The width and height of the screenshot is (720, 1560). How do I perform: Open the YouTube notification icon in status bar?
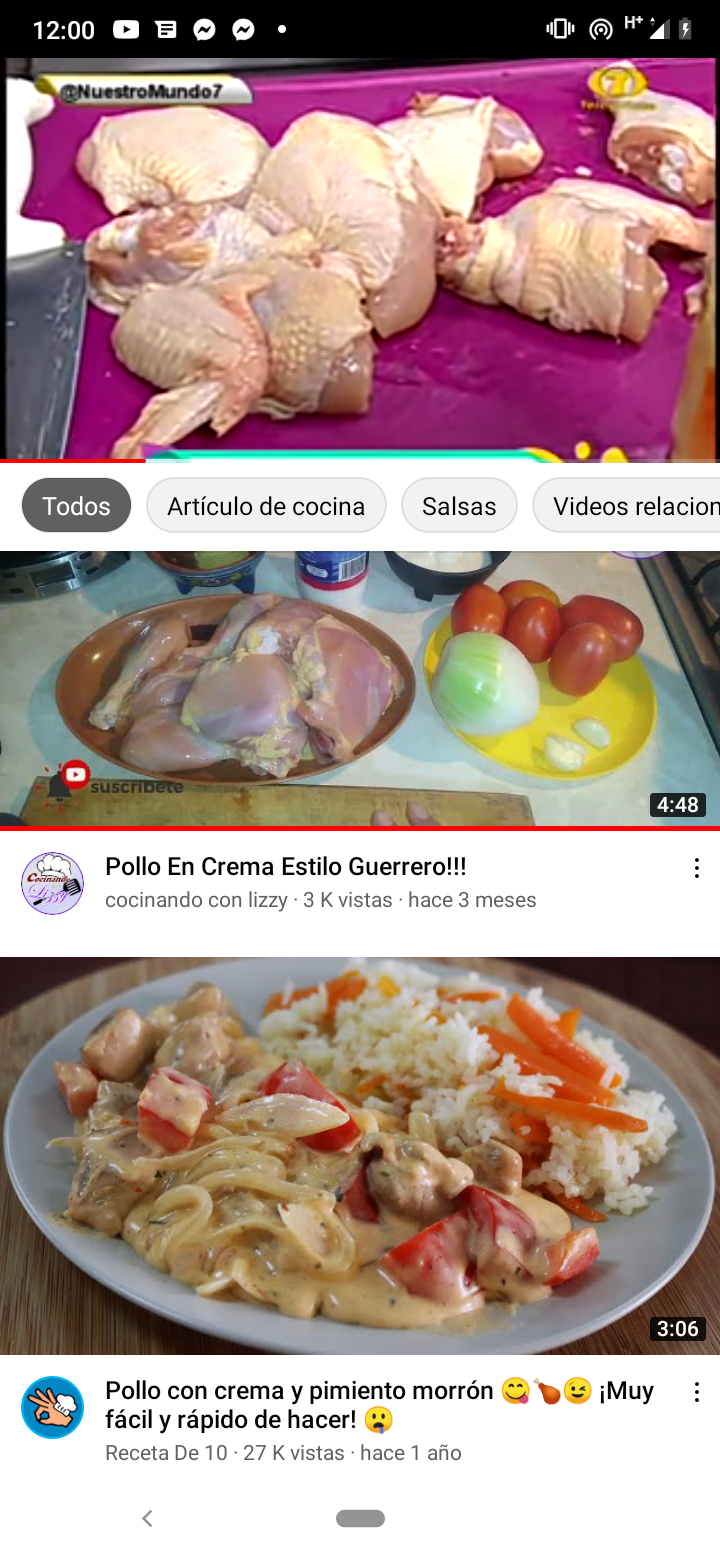(125, 29)
